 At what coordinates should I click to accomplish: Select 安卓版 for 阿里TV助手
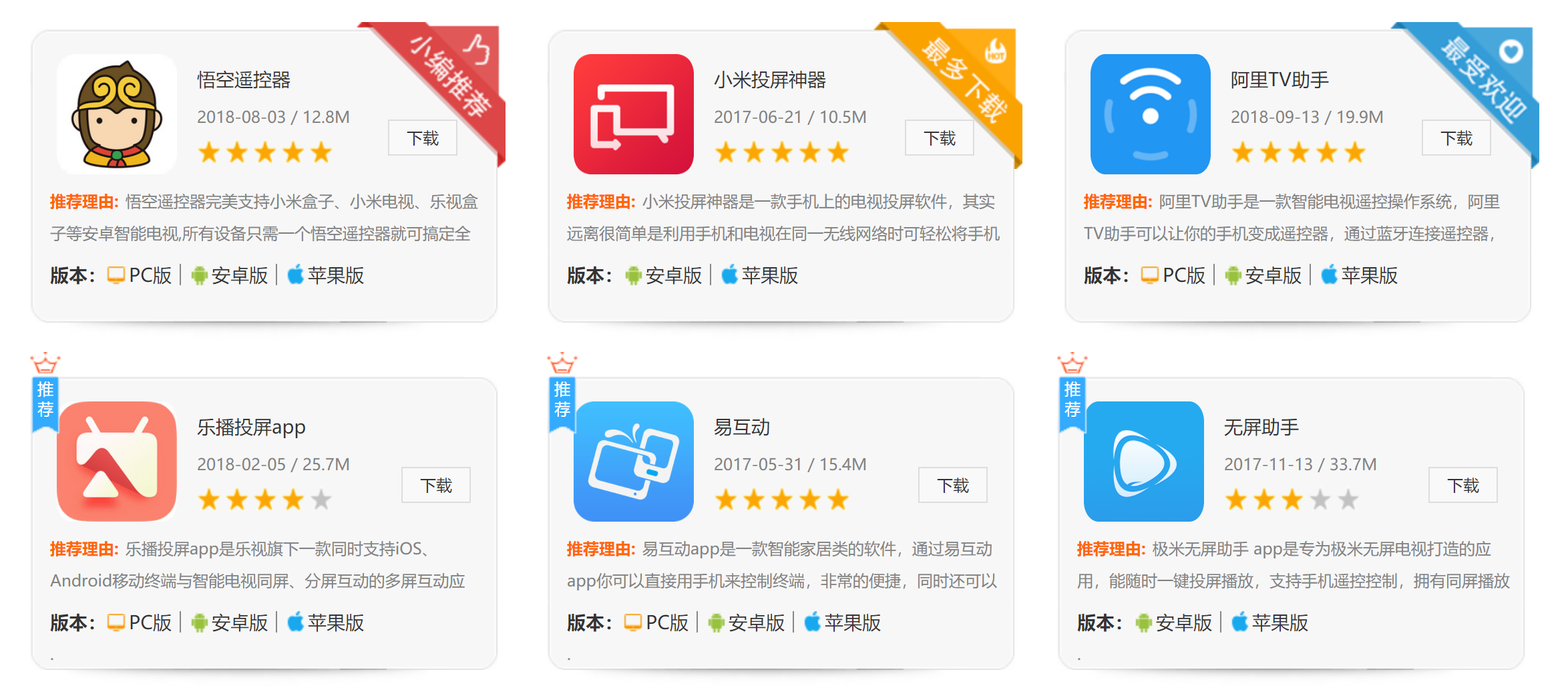click(x=1263, y=275)
